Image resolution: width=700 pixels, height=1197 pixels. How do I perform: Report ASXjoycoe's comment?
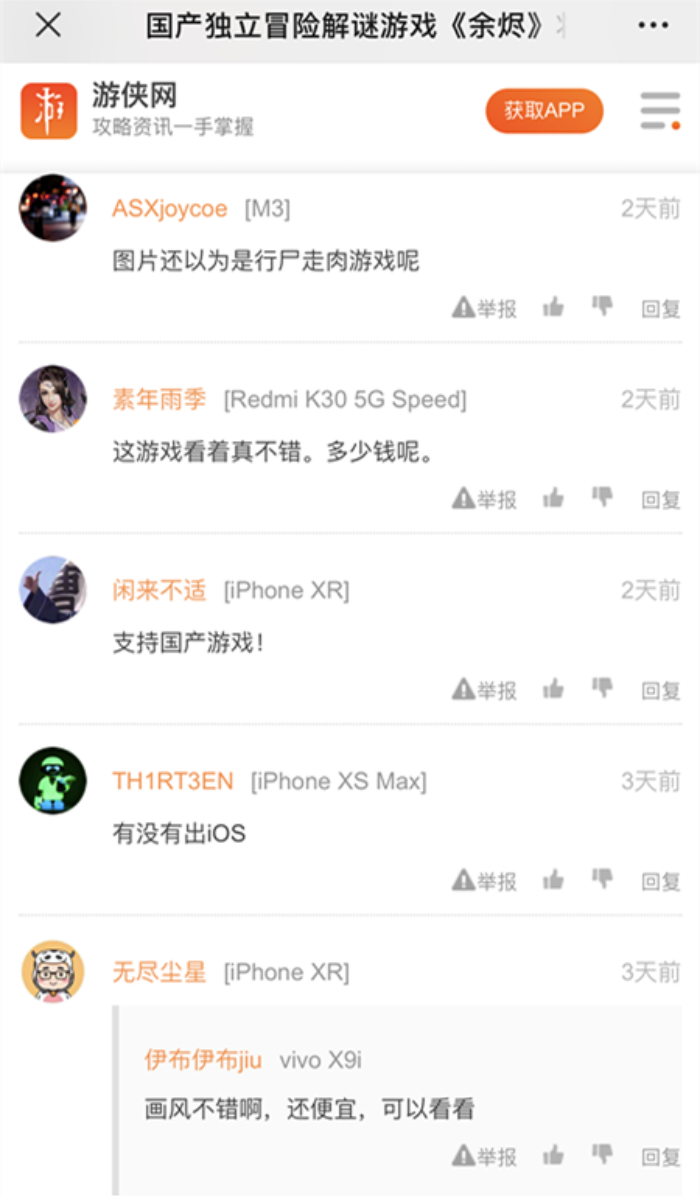coord(485,308)
